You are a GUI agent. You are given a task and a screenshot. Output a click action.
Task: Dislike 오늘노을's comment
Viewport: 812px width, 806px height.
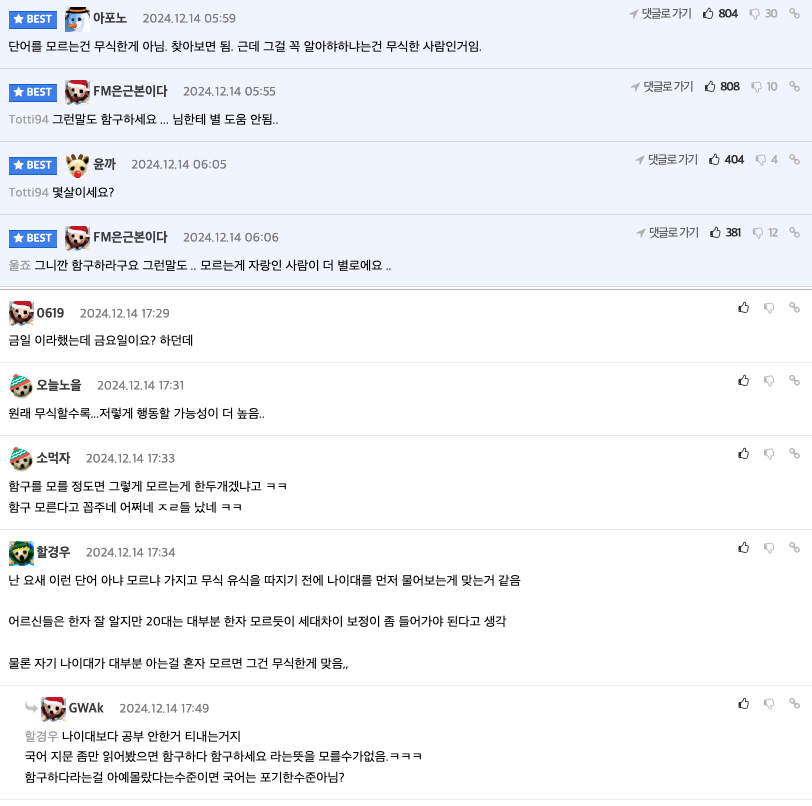coord(769,381)
